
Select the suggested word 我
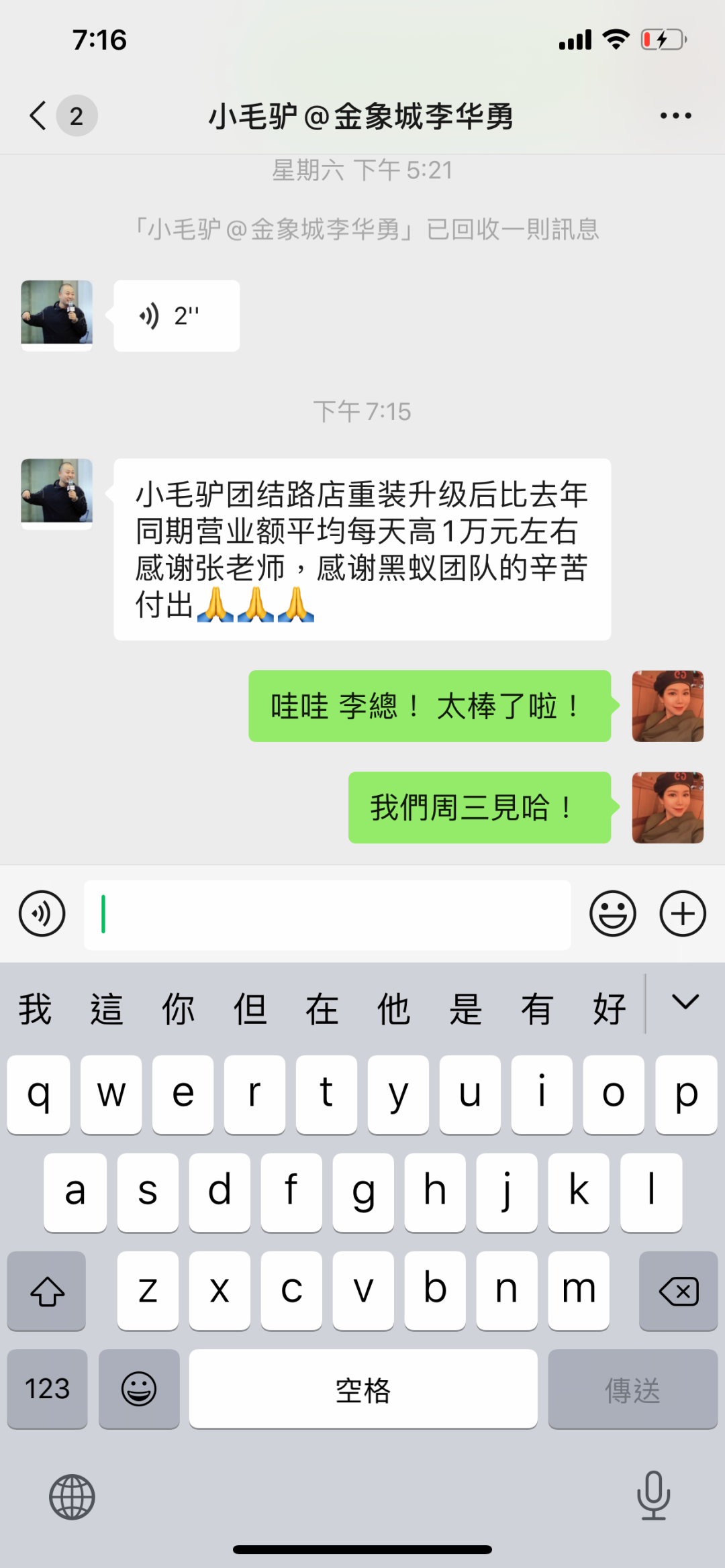pos(35,1009)
